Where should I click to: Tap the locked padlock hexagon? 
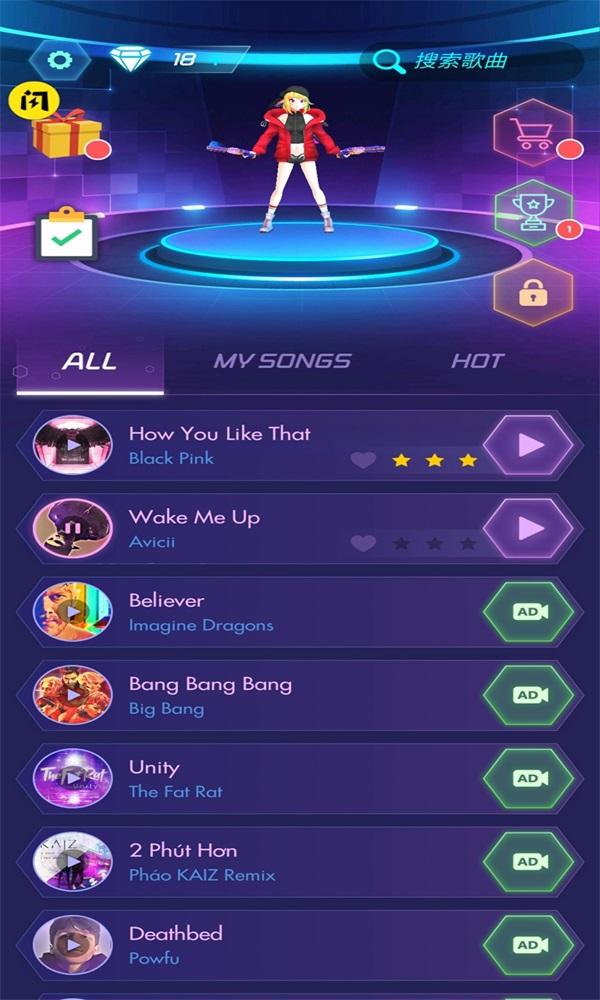click(532, 292)
